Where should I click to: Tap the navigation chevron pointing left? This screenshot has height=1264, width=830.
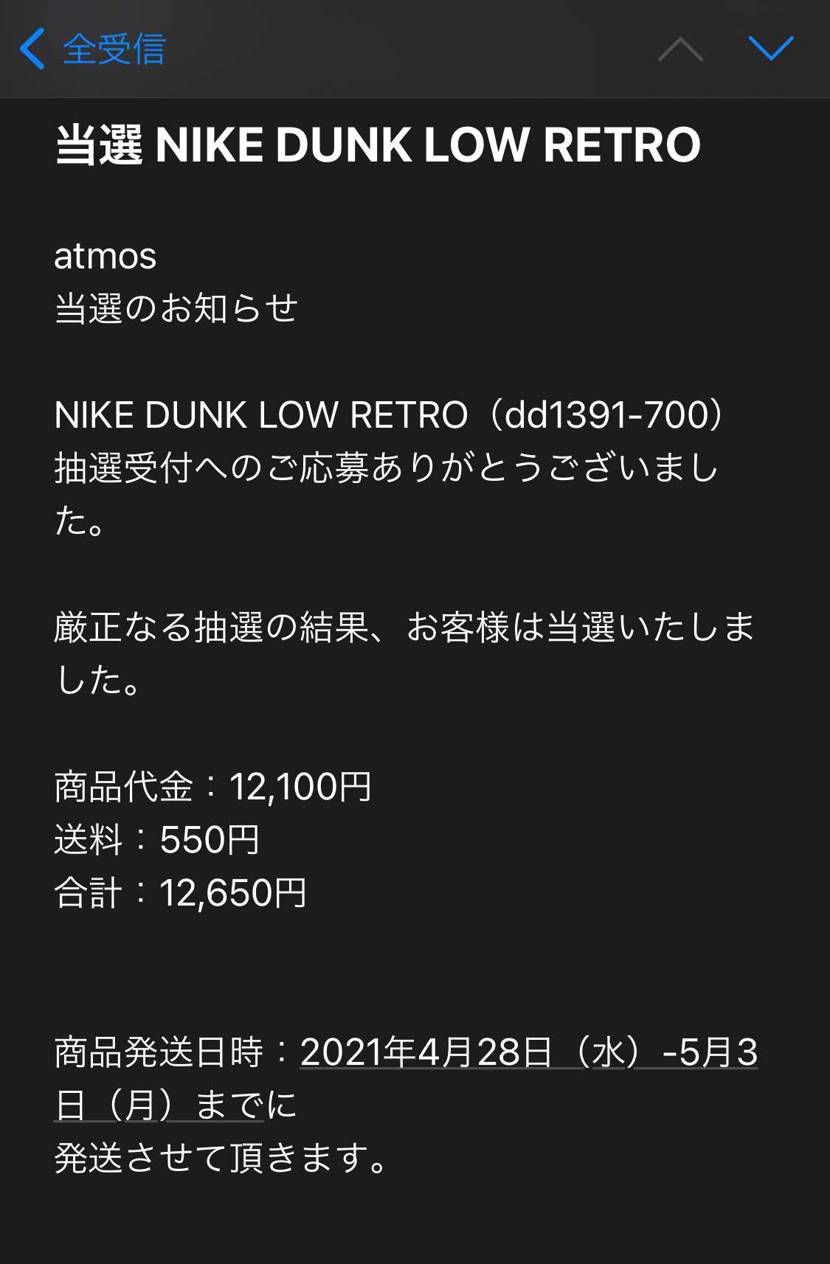pos(30,50)
